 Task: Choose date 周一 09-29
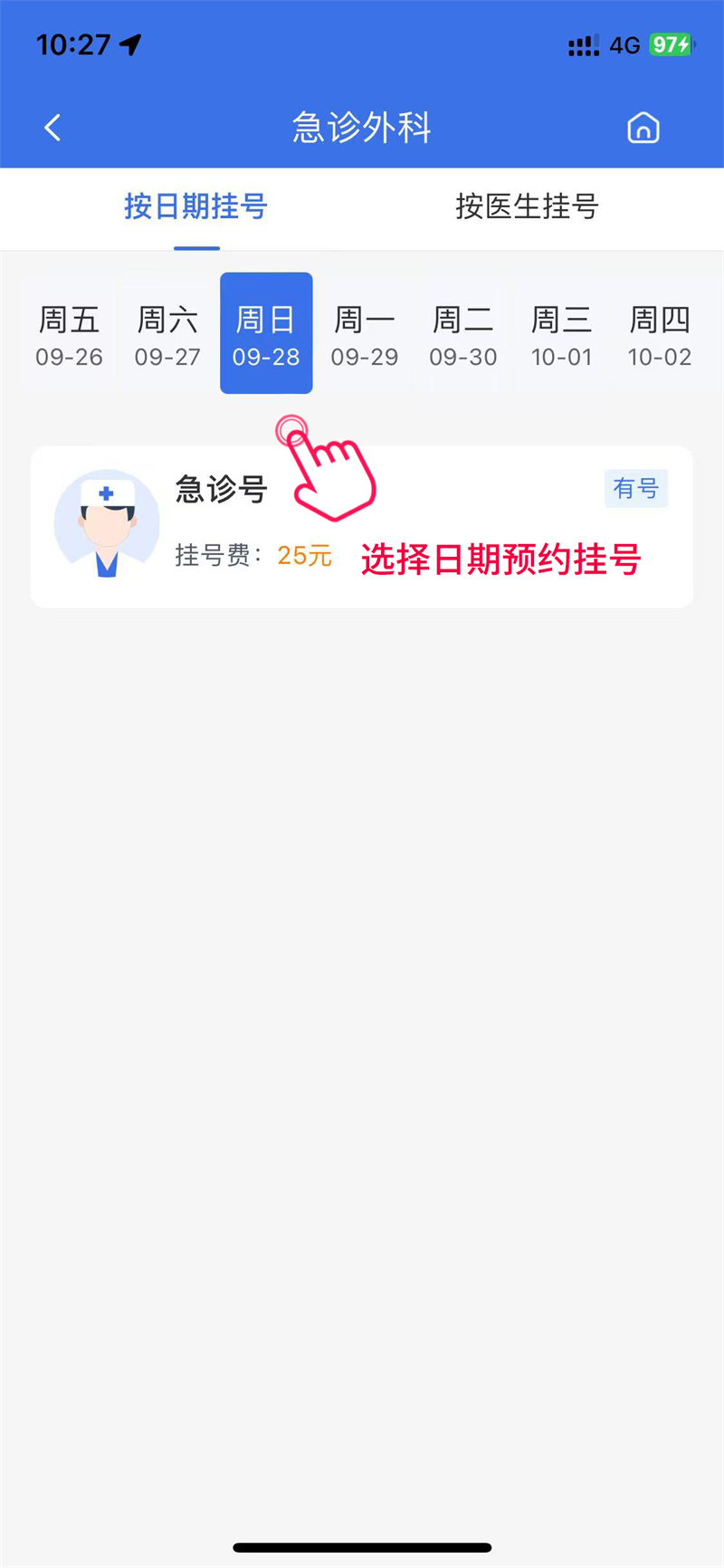[365, 335]
